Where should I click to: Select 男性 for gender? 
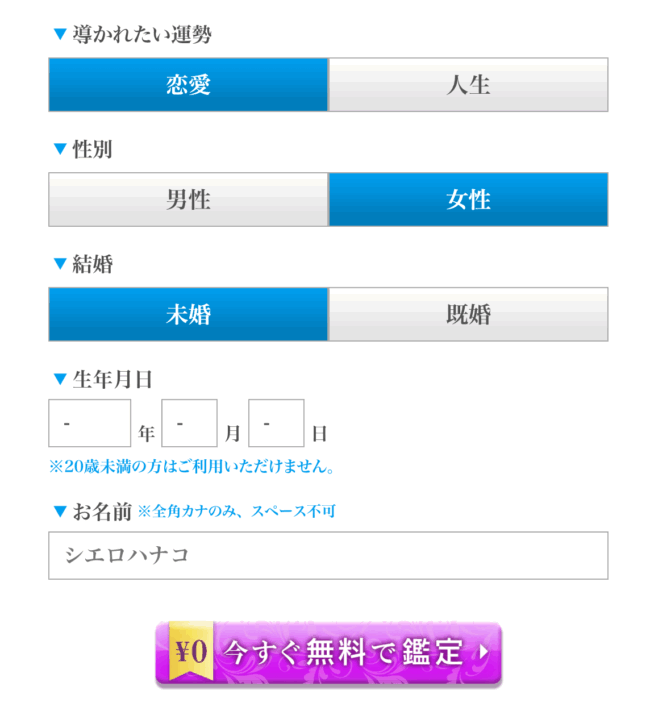(x=188, y=200)
